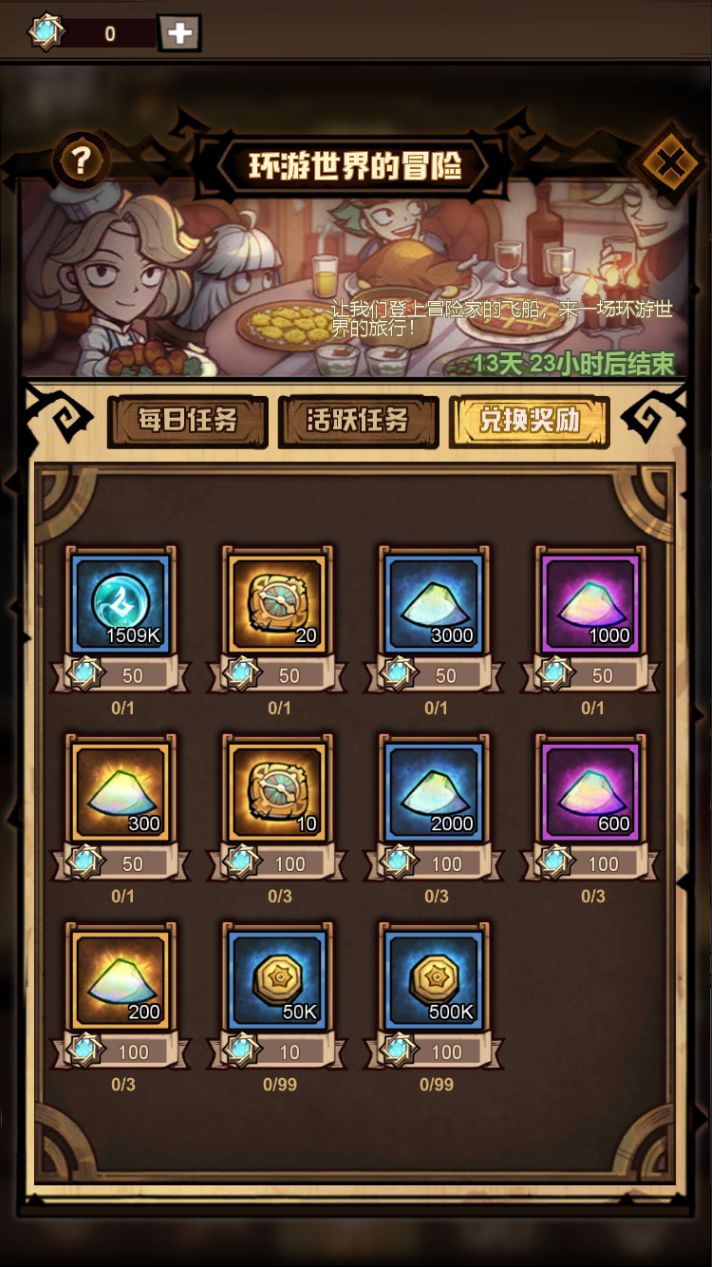Select the 兑换奖励 tab

[x=528, y=421]
